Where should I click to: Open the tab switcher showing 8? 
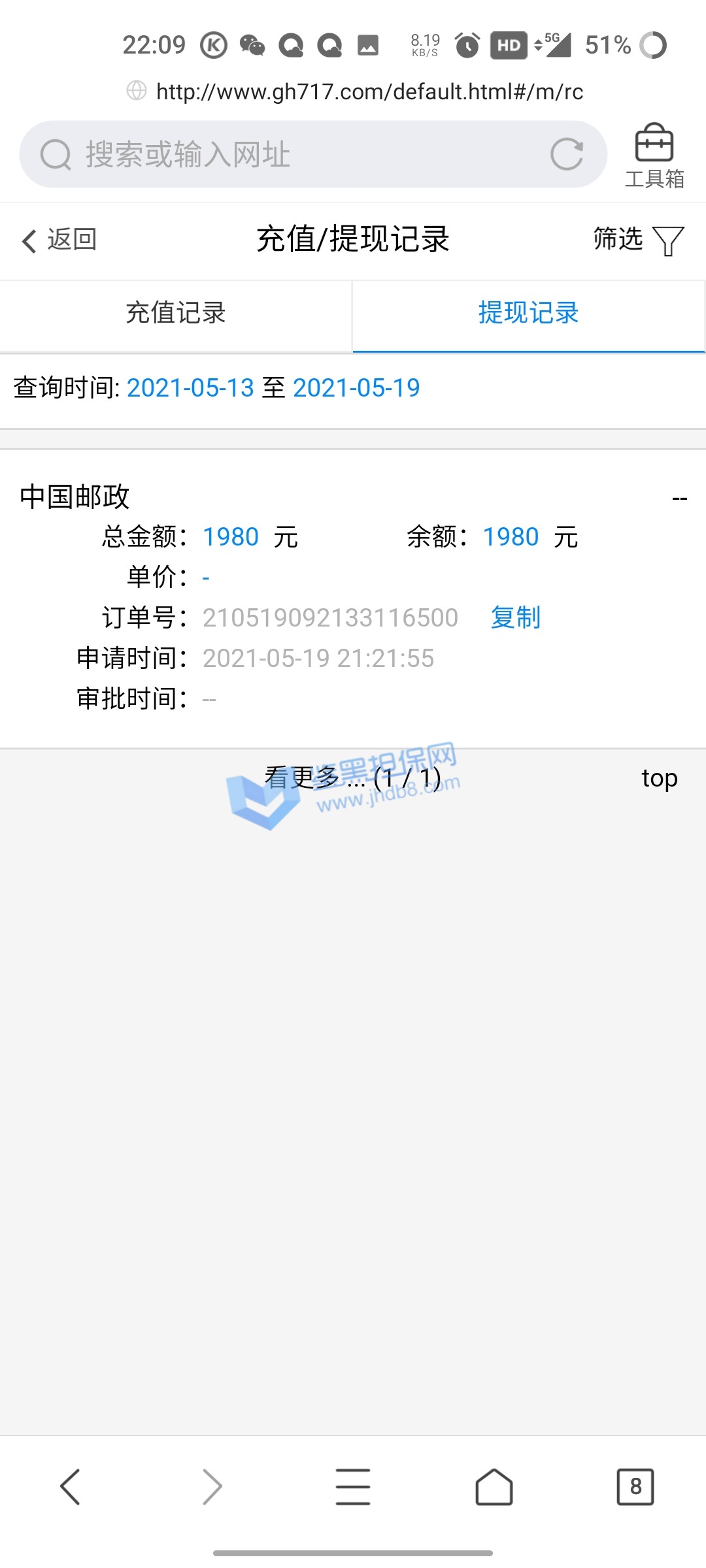click(635, 1487)
